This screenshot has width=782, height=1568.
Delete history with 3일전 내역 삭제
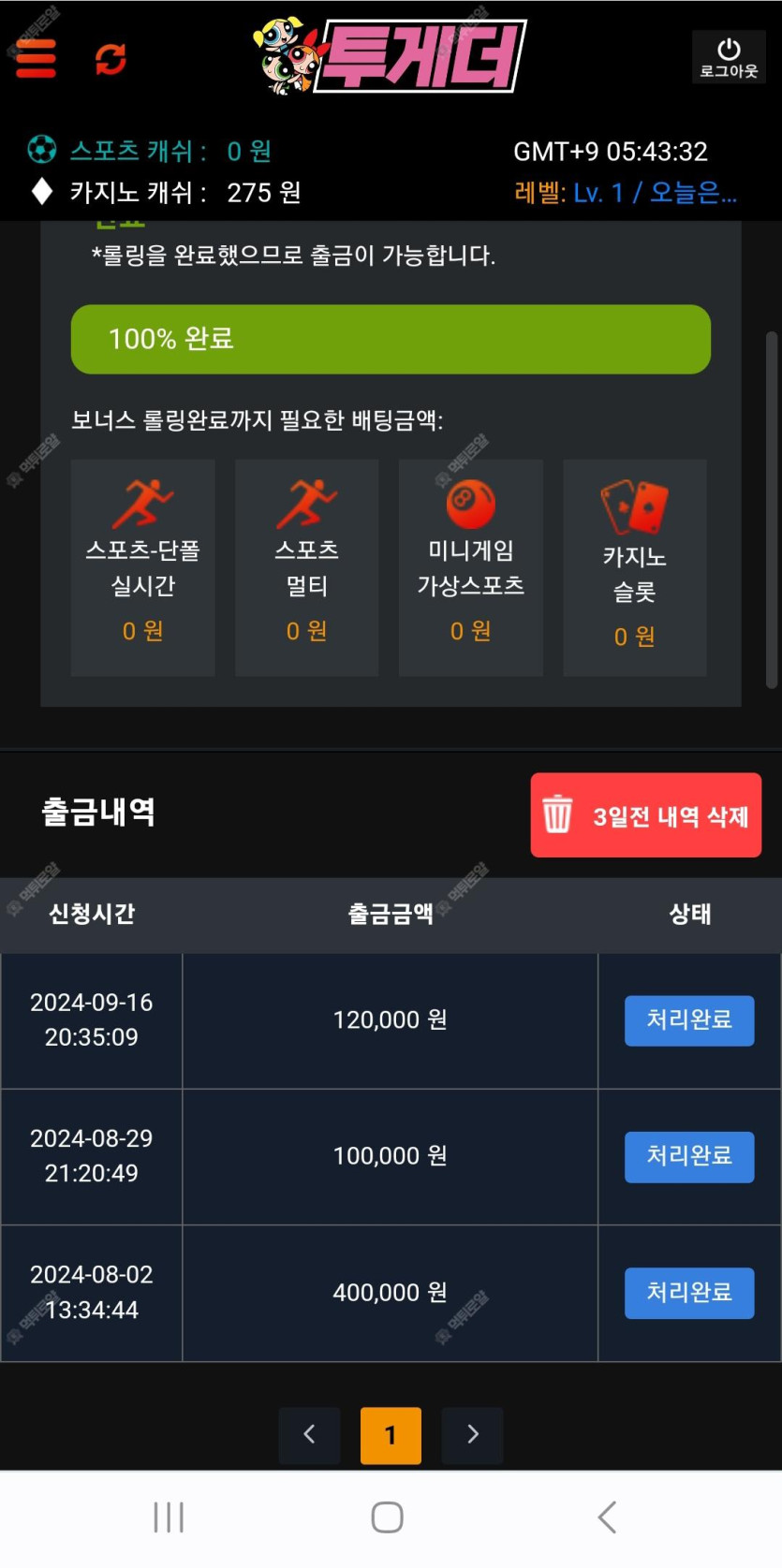[645, 815]
